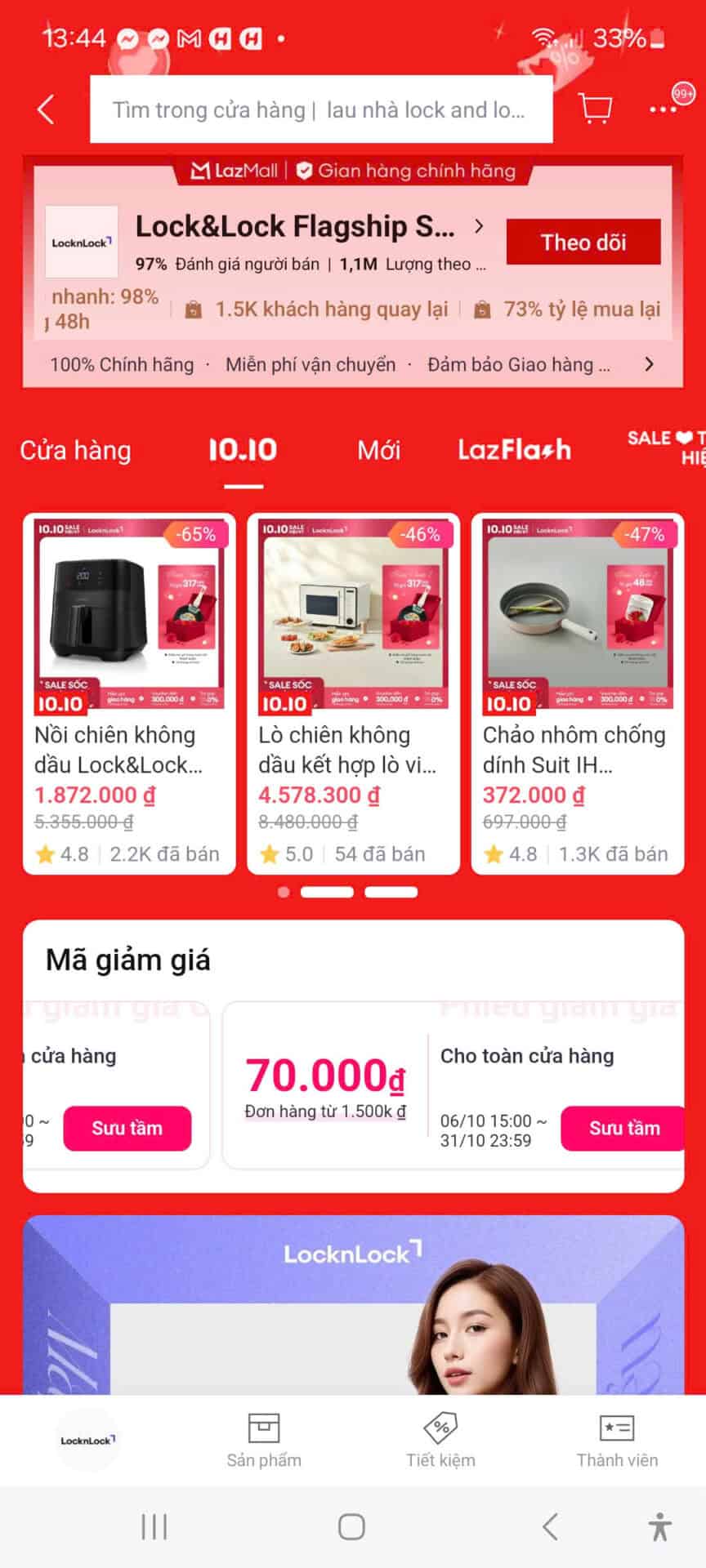Expand the seller info details arrow
The height and width of the screenshot is (1568, 706).
478,226
